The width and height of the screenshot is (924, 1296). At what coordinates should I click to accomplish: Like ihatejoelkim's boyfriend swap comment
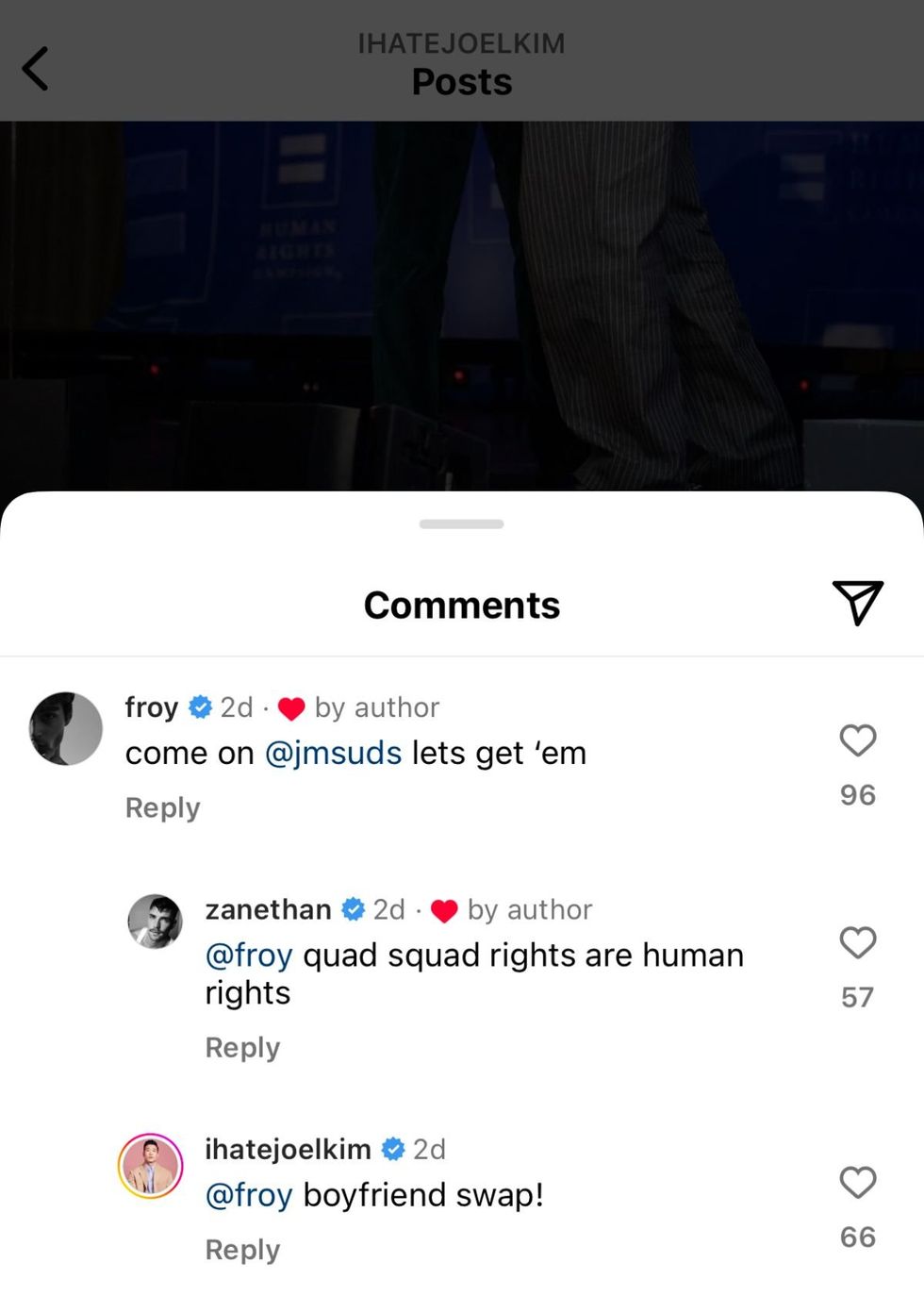point(857,1182)
